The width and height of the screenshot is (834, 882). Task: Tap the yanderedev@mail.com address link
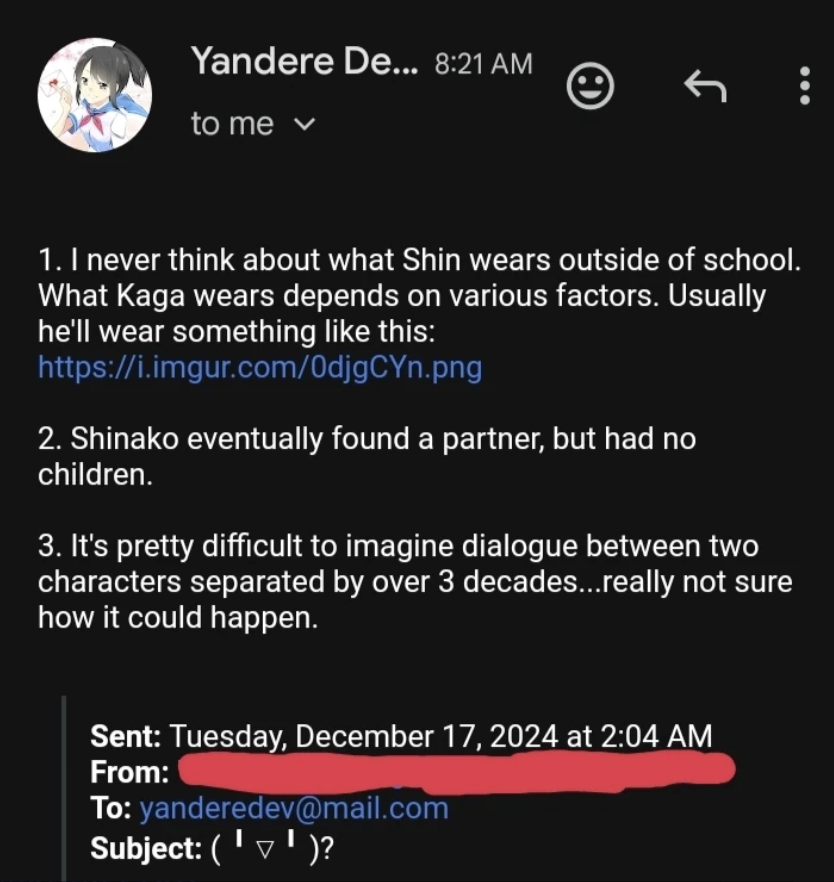pyautogui.click(x=294, y=808)
